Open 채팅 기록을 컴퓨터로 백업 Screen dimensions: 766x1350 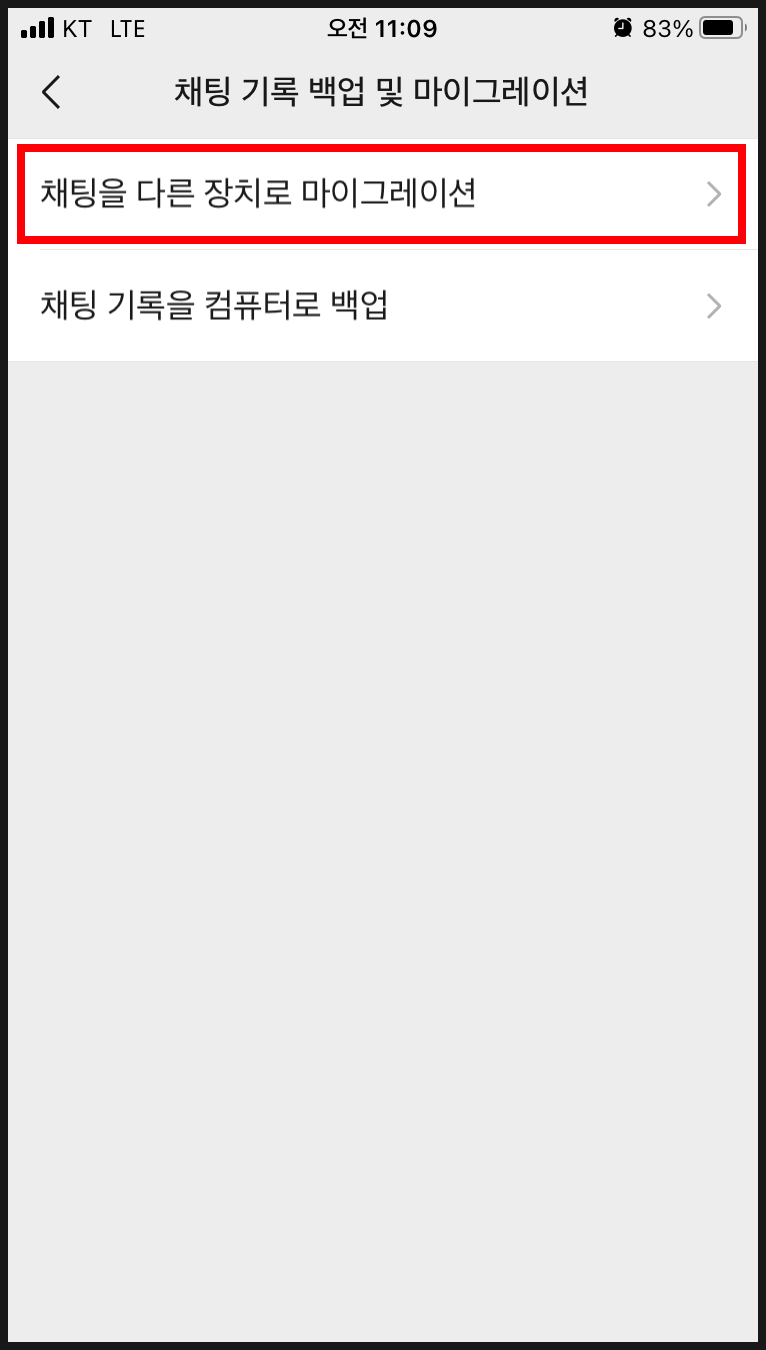(x=382, y=306)
